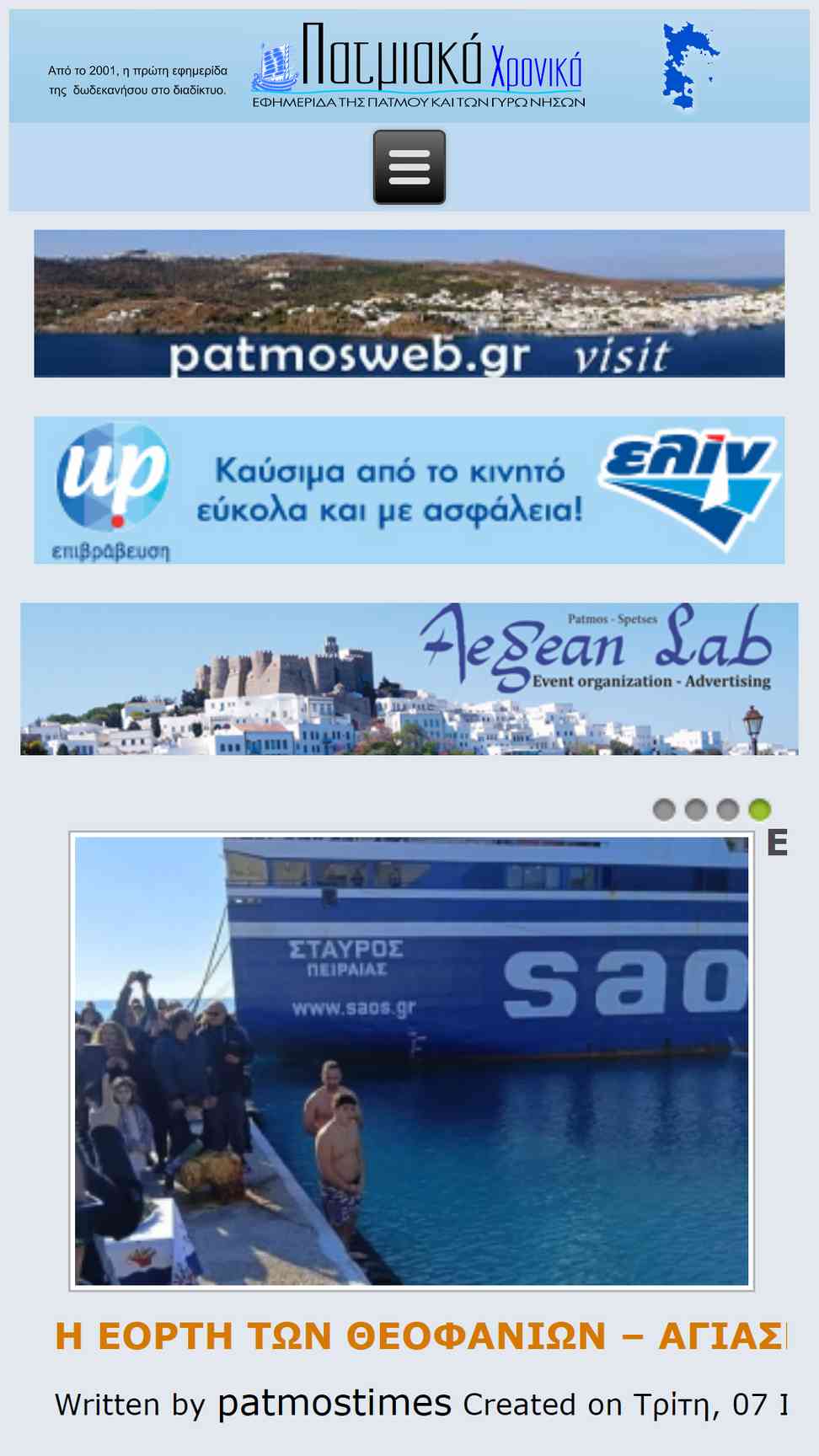The image size is (819, 1456).
Task: Open the ferry blessing article photo
Action: (411, 1061)
